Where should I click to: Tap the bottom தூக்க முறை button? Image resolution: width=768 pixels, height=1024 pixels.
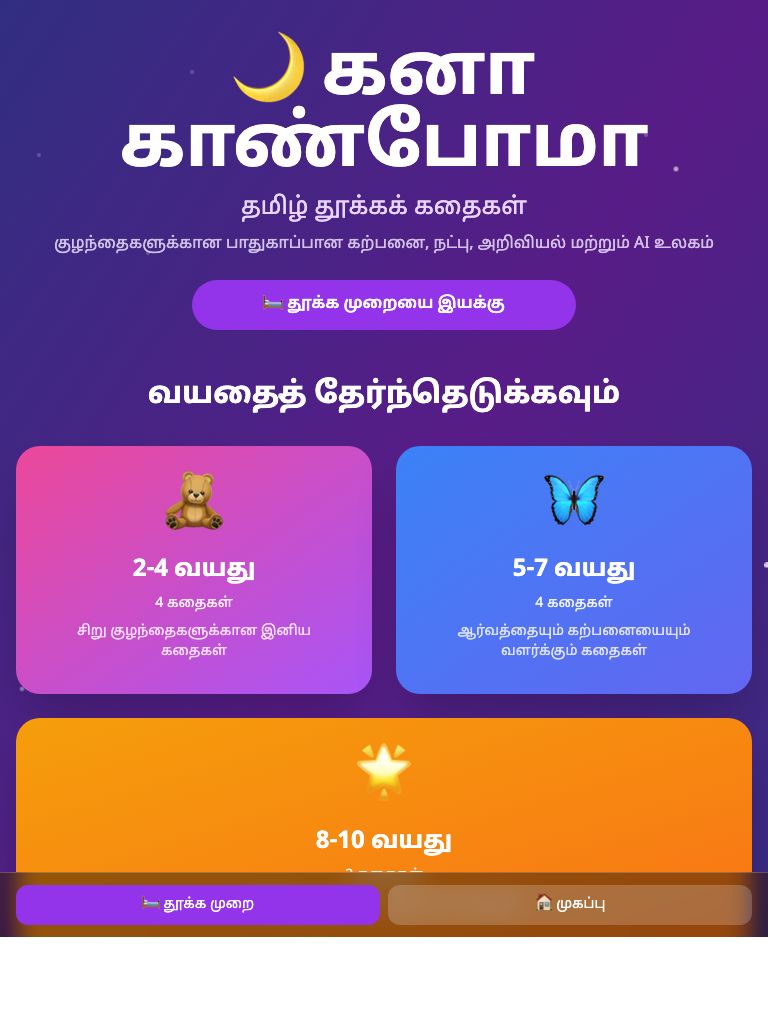(198, 904)
